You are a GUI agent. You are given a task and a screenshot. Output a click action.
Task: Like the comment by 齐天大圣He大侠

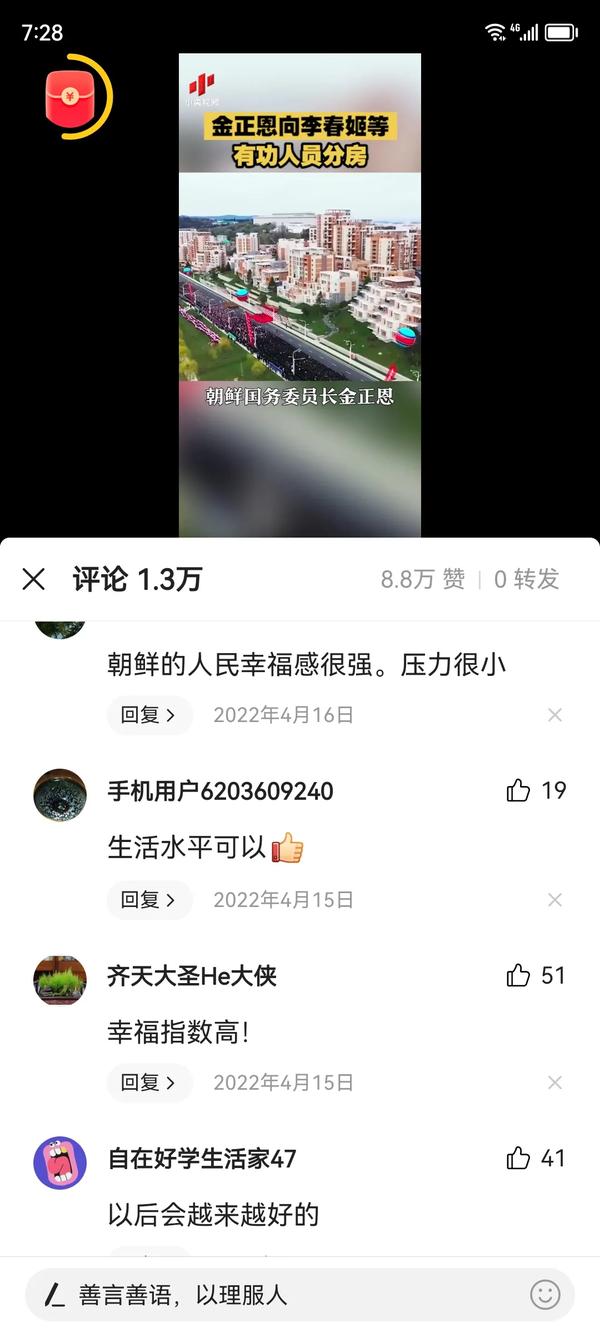pos(518,975)
